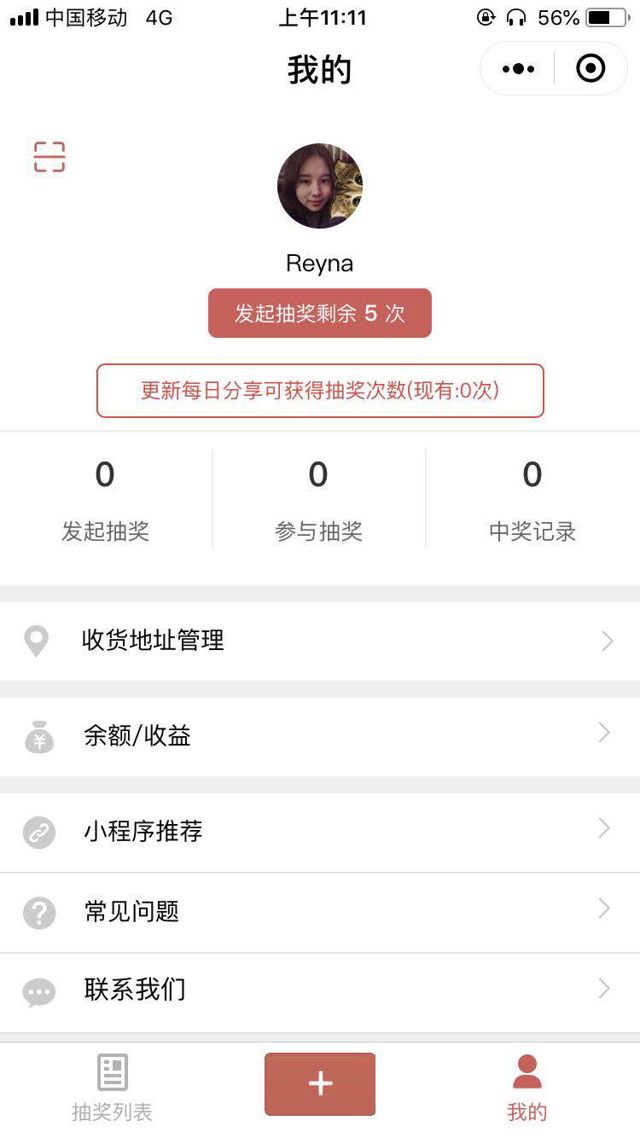Tap the 发起抽奖剩余 5 次 button
Screen dimensions: 640x1138
point(319,313)
